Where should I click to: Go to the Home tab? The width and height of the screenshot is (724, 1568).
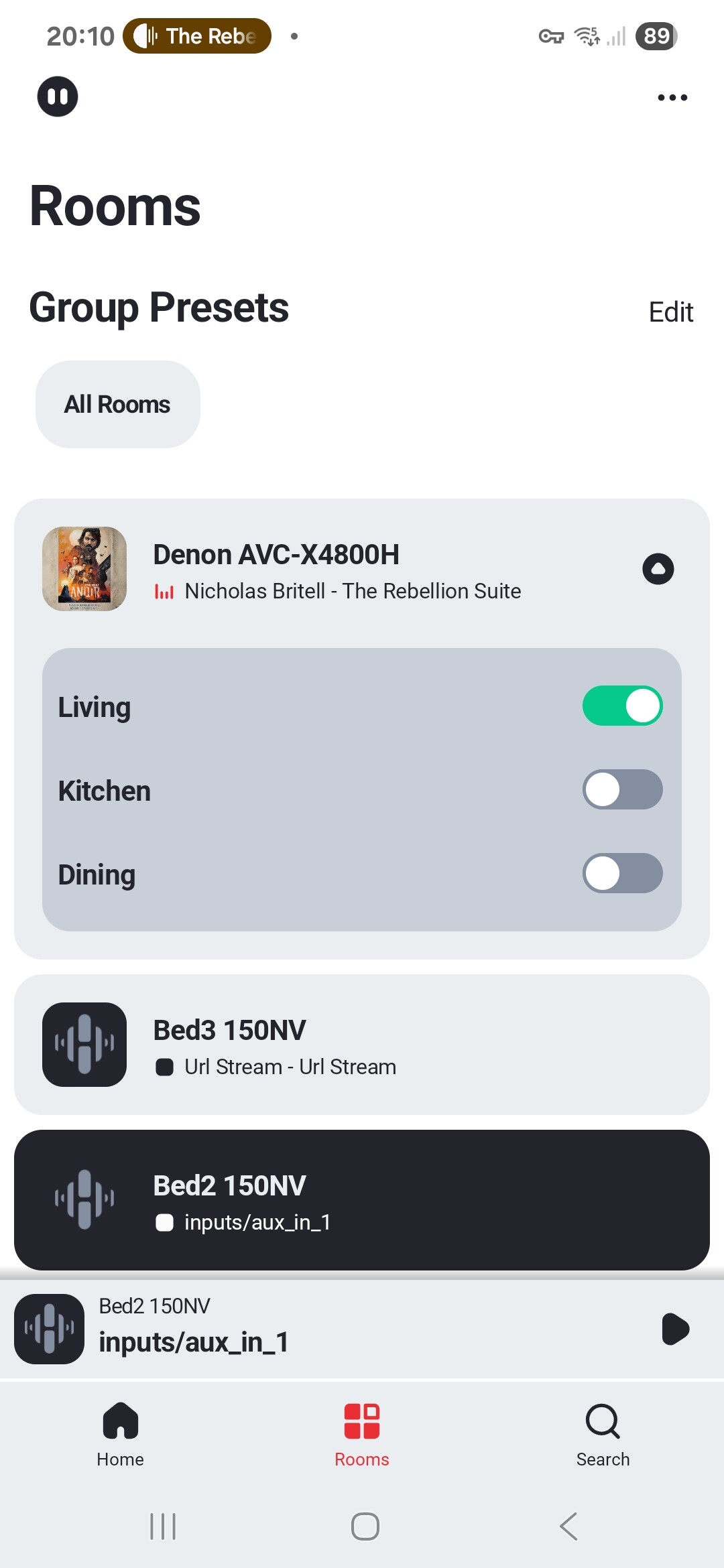(x=121, y=1434)
